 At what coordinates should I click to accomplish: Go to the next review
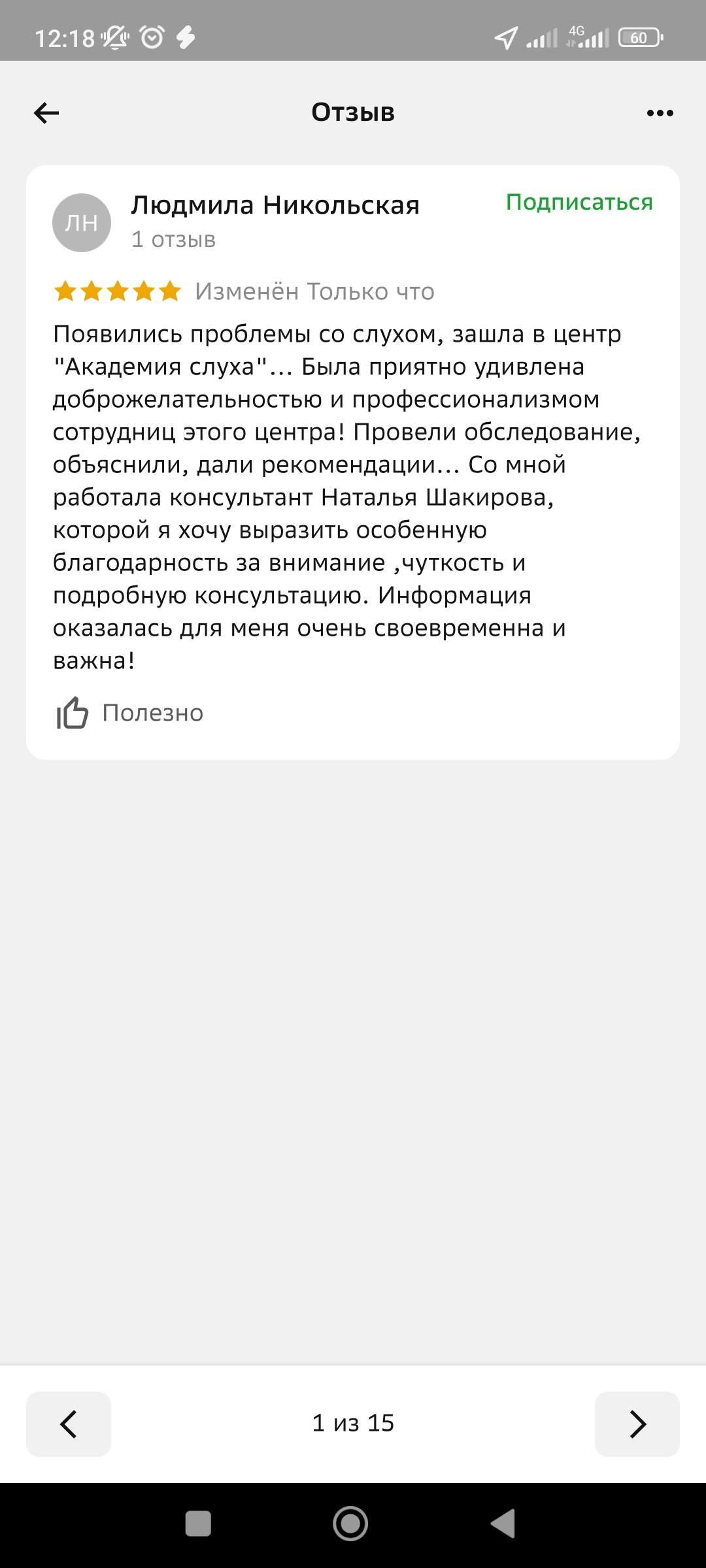point(637,1424)
